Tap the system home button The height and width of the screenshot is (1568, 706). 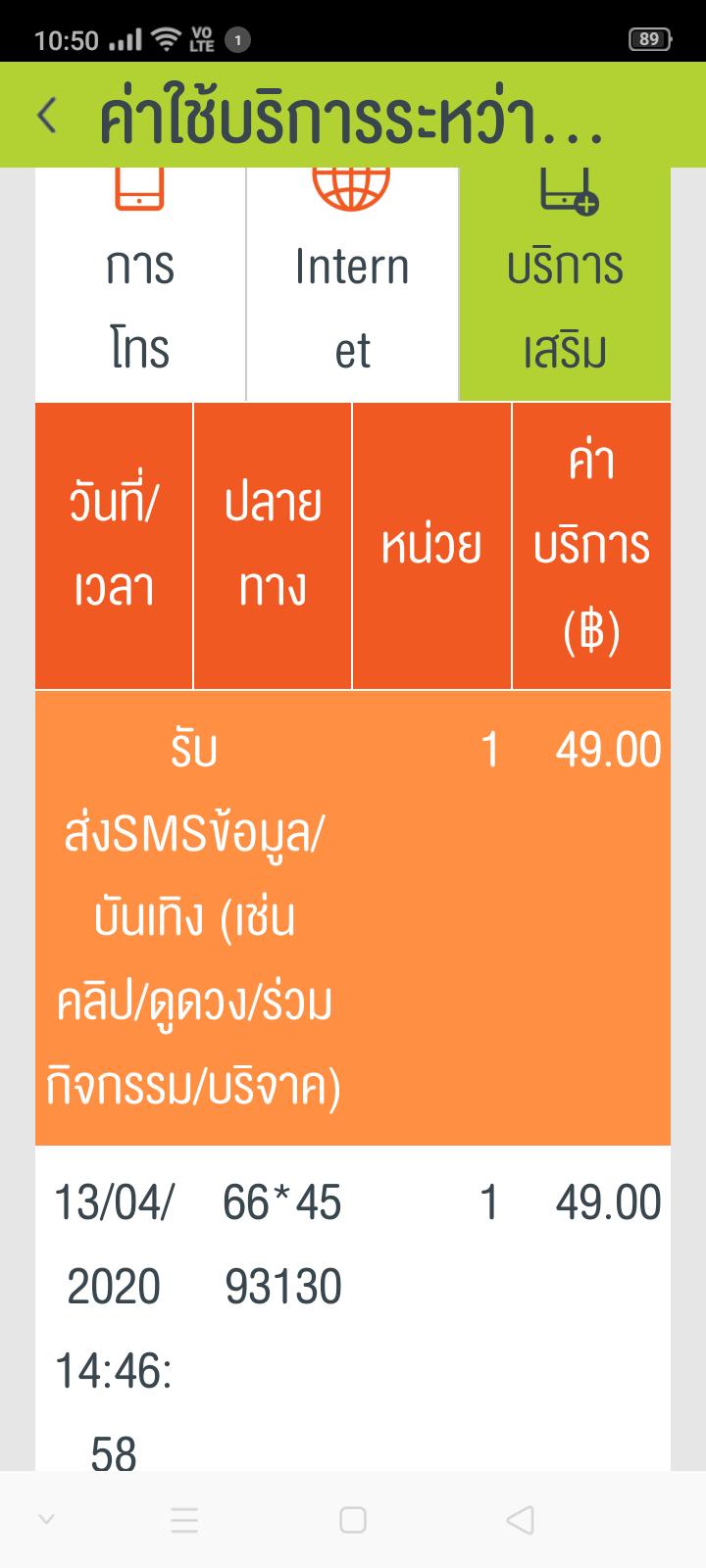353,1520
